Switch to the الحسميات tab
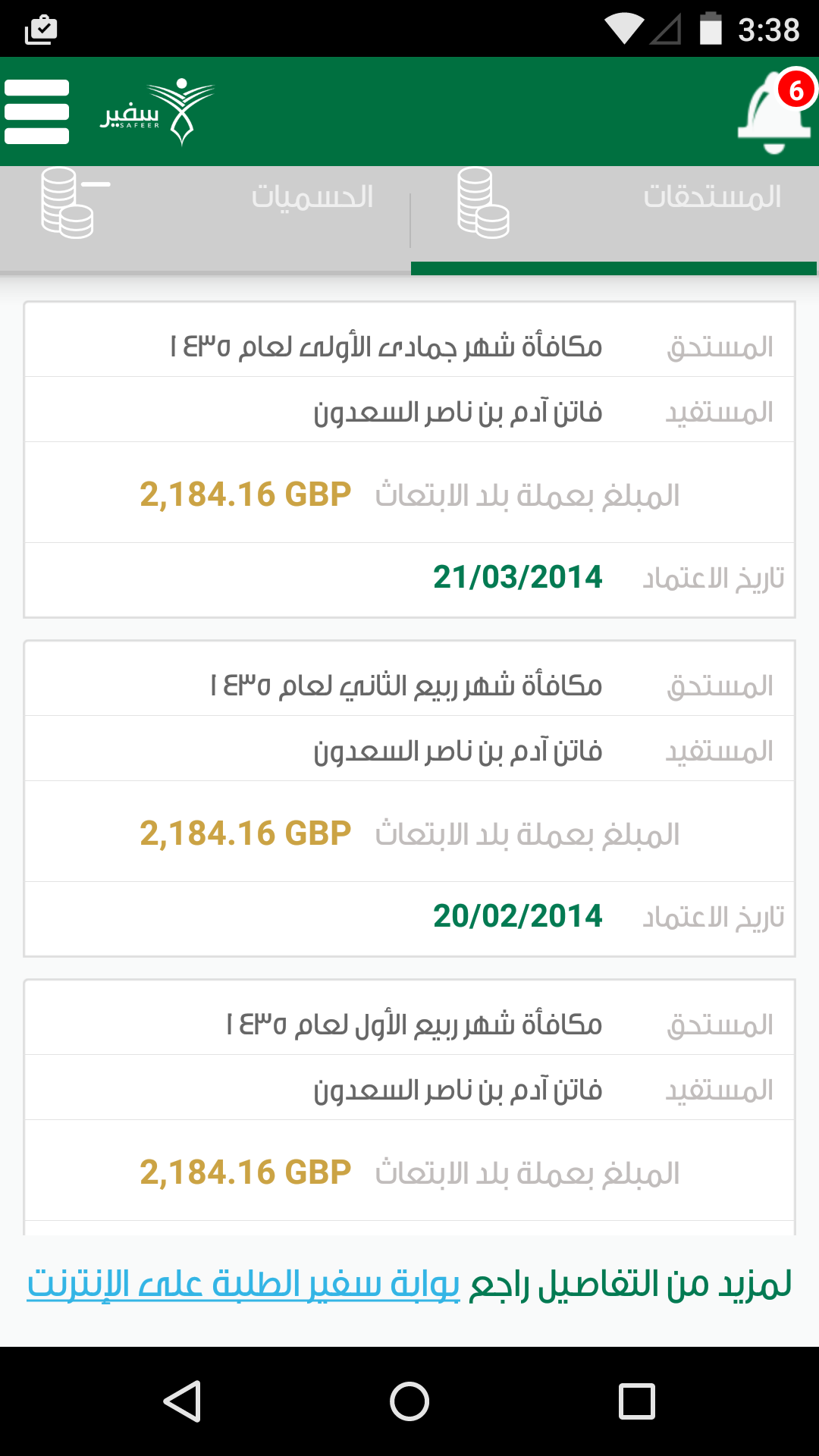The height and width of the screenshot is (1456, 819). (205, 220)
